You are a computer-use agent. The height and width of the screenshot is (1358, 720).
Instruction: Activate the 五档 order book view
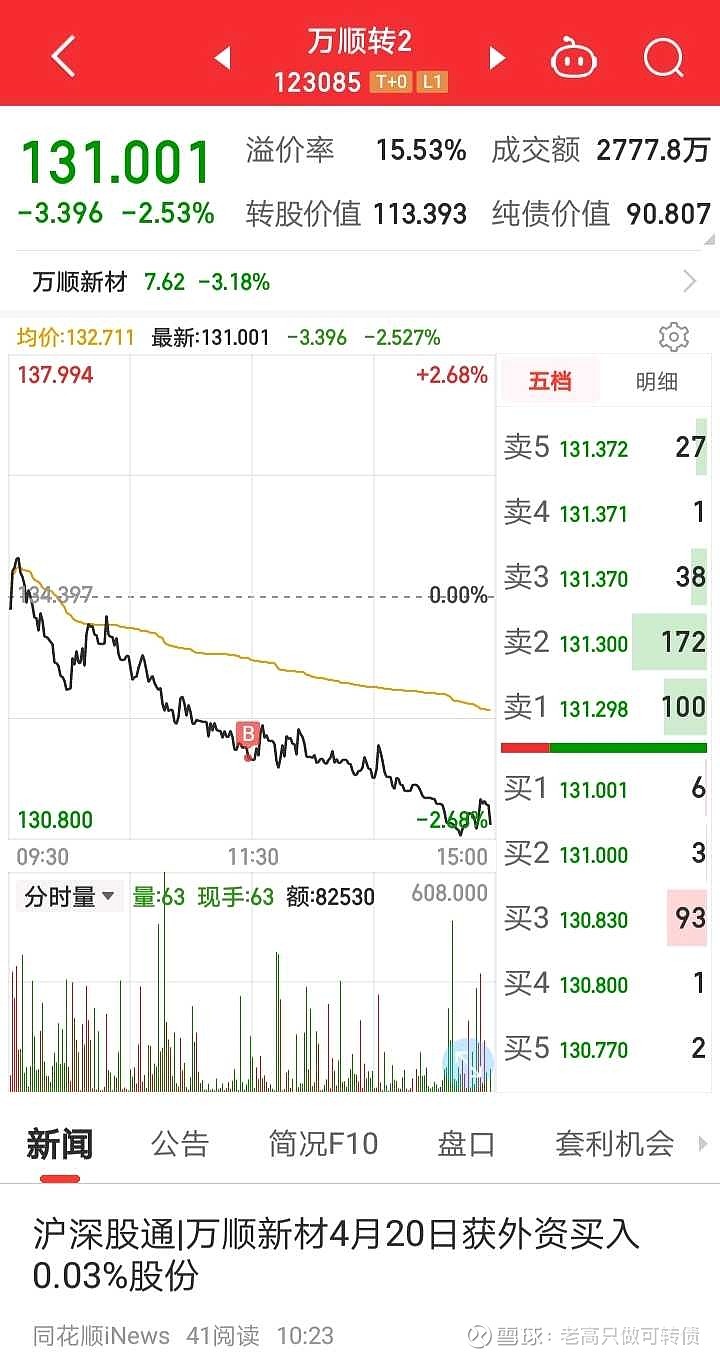click(549, 383)
